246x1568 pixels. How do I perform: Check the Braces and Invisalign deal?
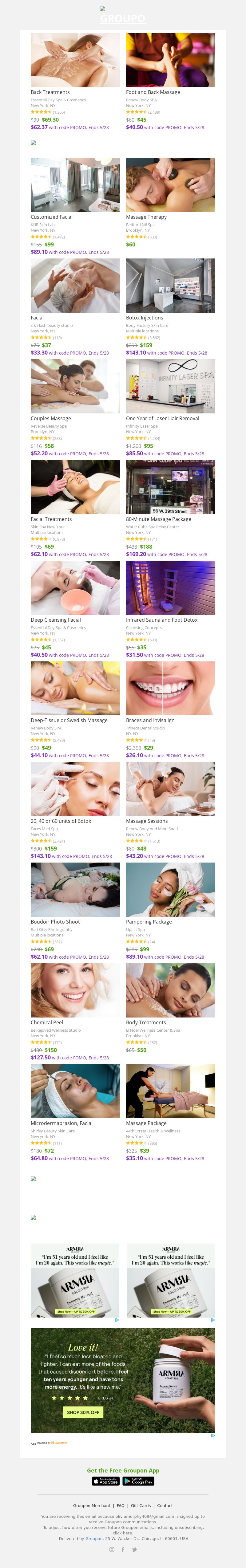[x=170, y=688]
